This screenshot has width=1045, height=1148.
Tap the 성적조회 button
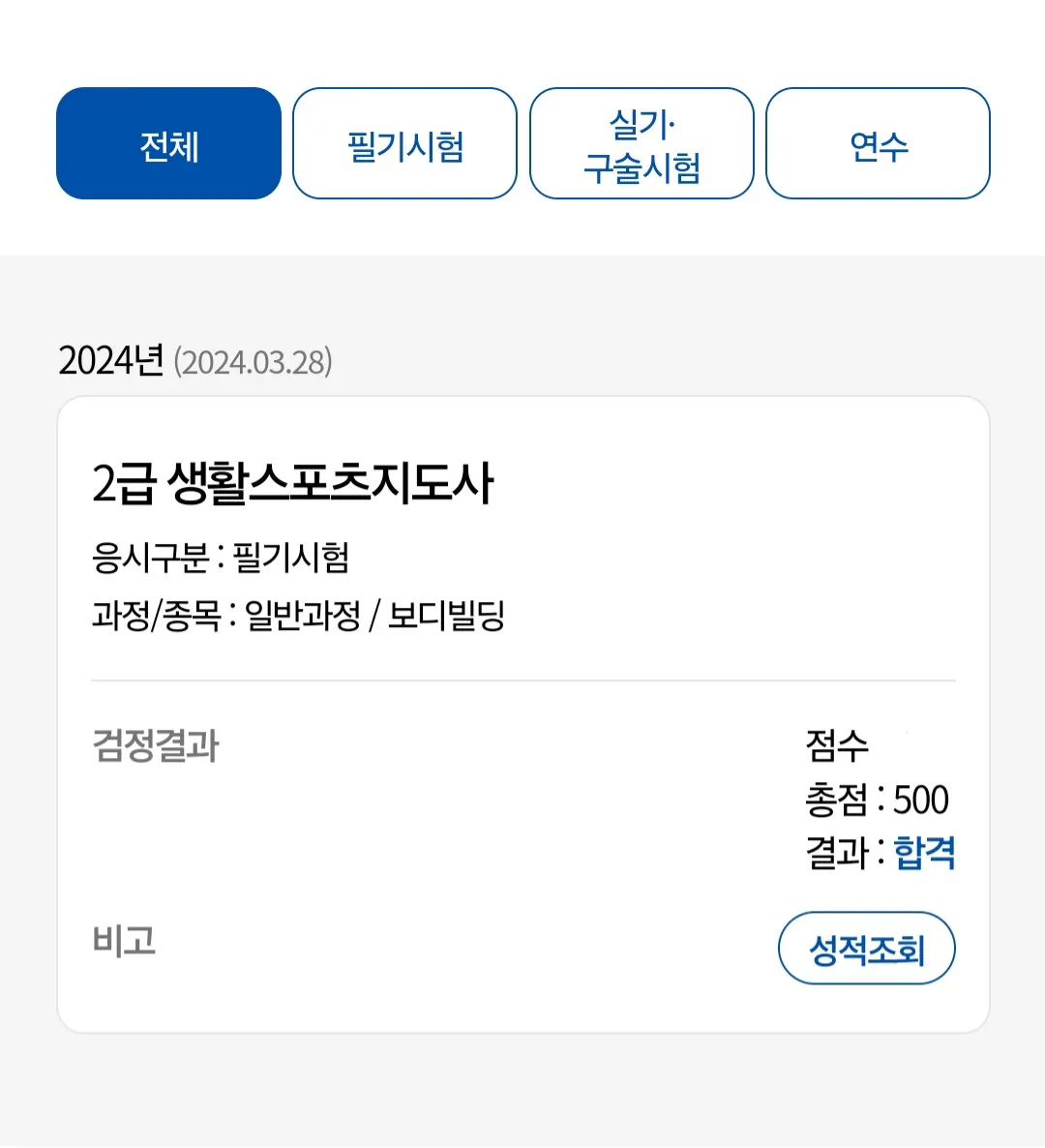pos(866,949)
